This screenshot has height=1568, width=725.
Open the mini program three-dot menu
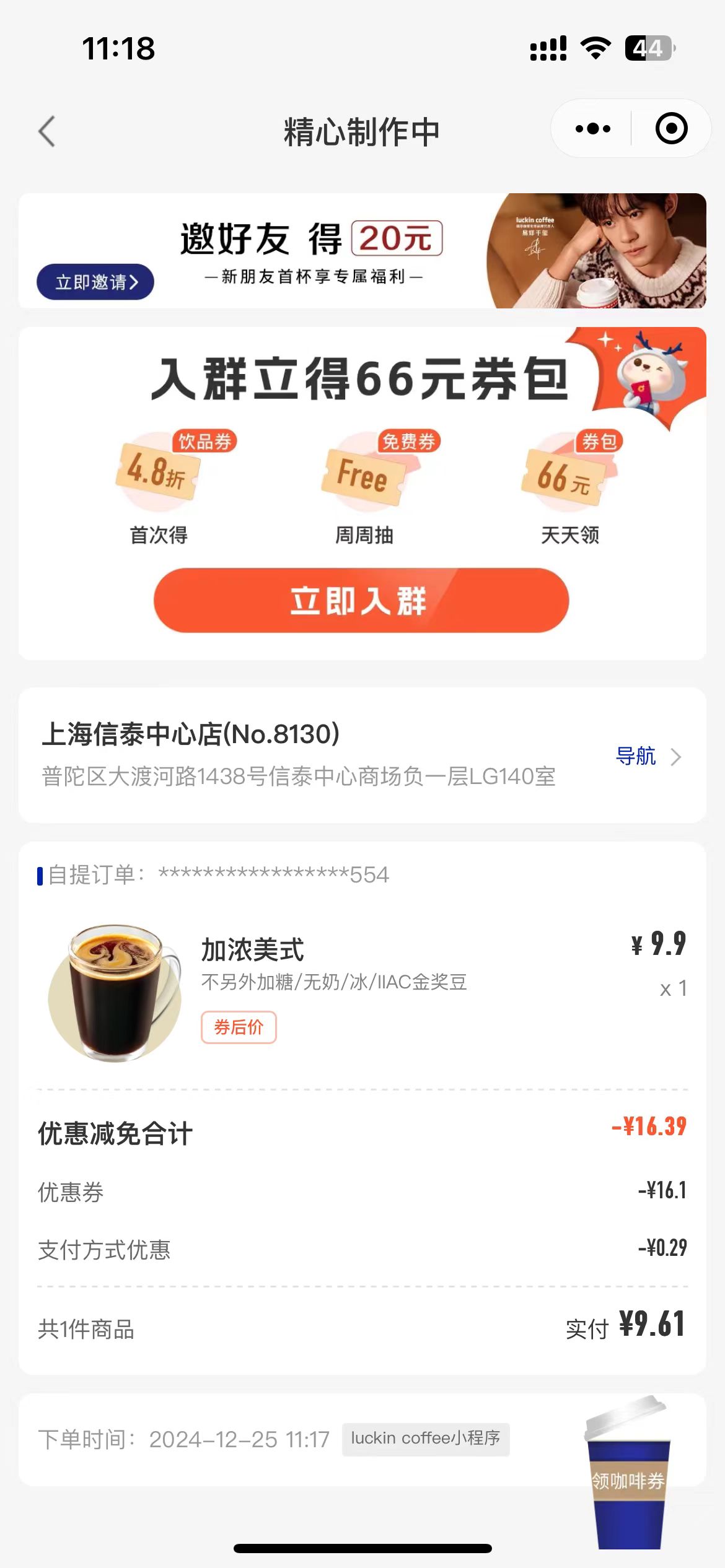[592, 129]
